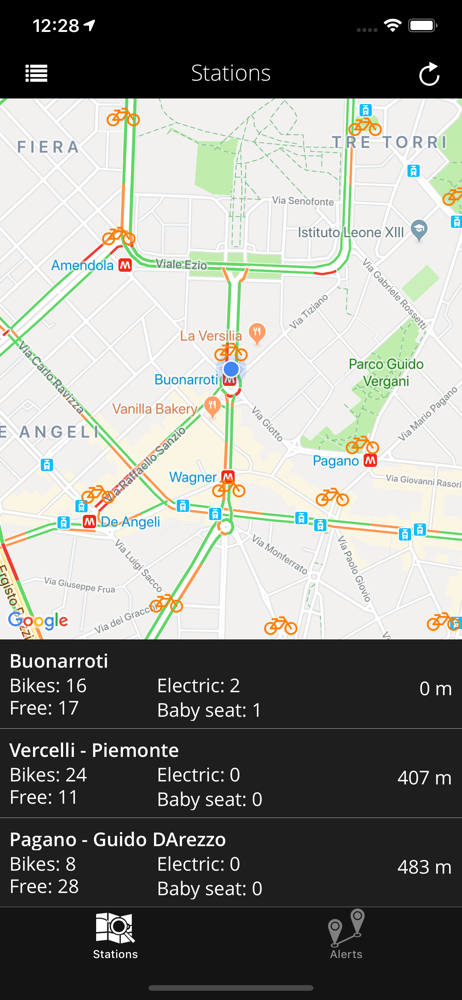Switch to the Alerts tab

coord(346,935)
